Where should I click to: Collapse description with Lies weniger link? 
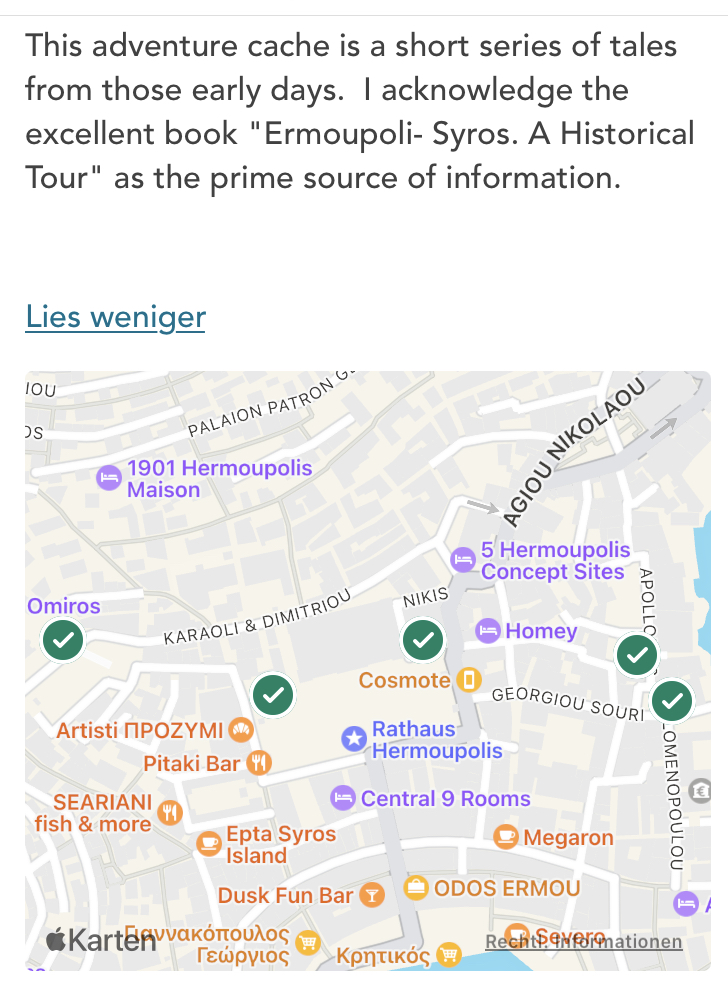pos(115,317)
